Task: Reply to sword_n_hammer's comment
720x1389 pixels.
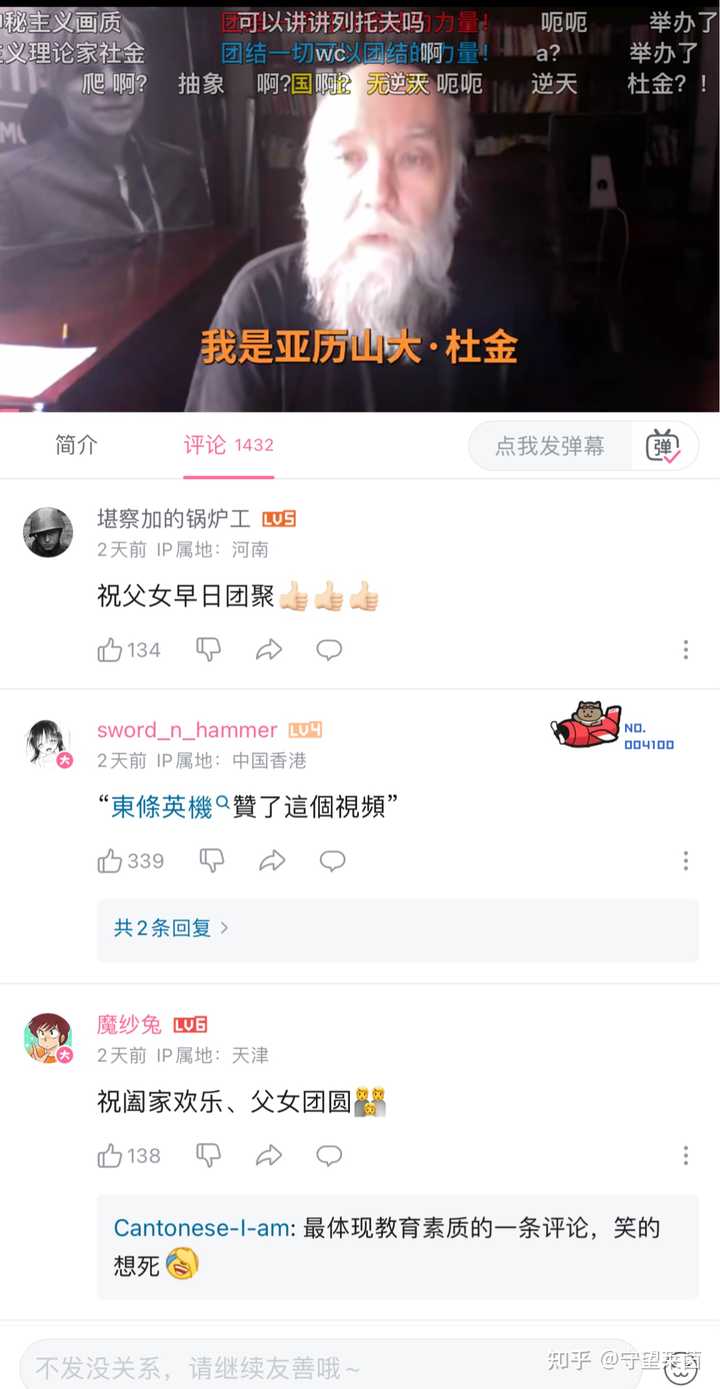Action: point(332,861)
